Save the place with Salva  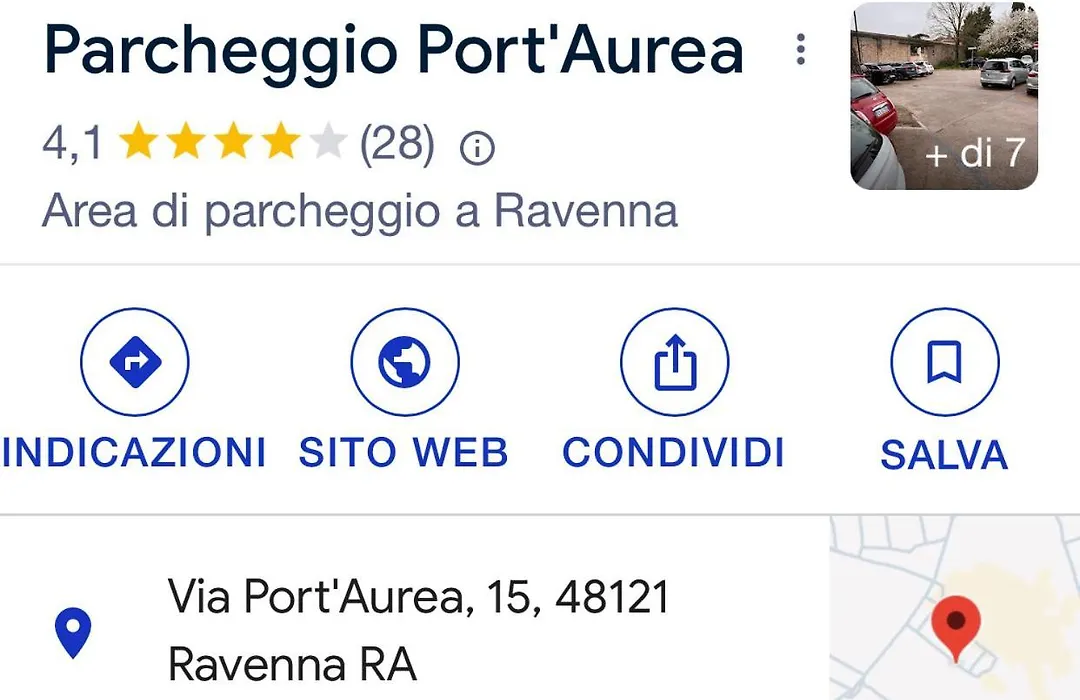[x=944, y=362]
